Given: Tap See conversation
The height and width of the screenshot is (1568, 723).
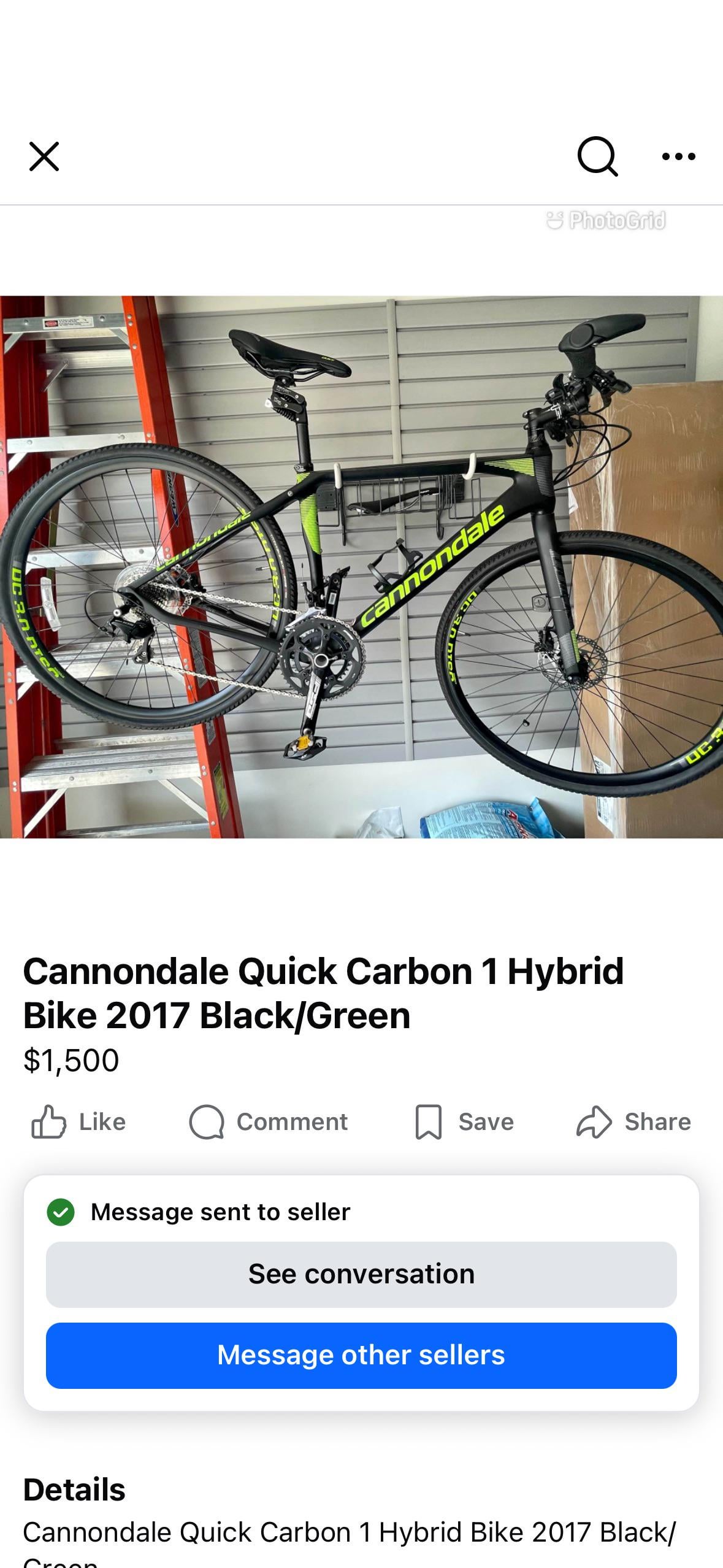Looking at the screenshot, I should click(x=361, y=1274).
